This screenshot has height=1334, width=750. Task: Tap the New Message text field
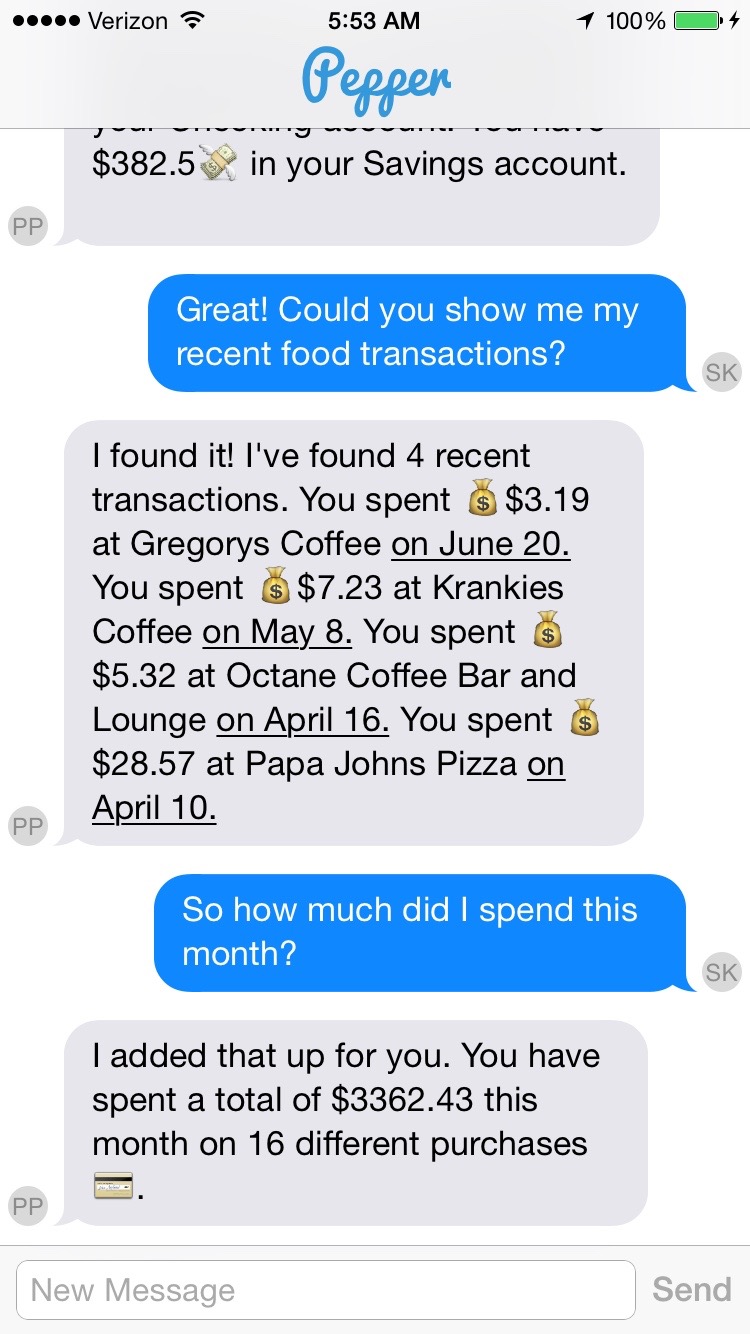coord(326,1289)
